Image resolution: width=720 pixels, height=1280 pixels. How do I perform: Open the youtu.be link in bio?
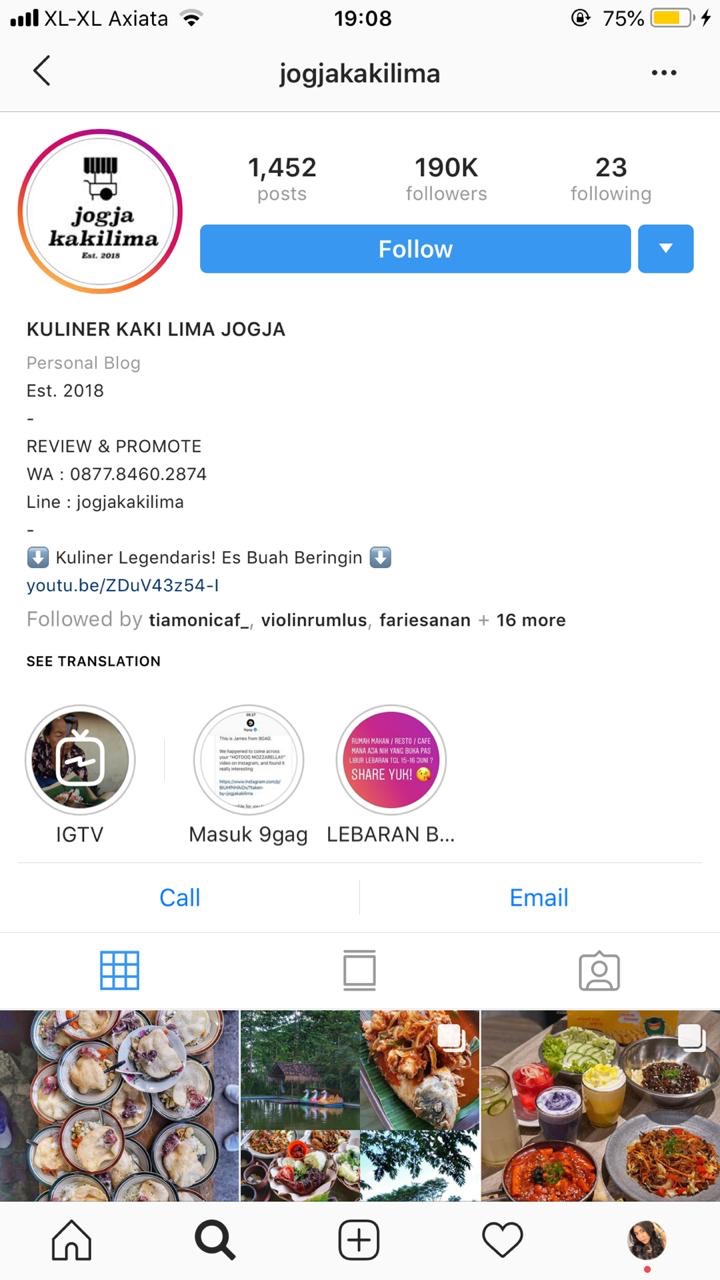click(122, 585)
